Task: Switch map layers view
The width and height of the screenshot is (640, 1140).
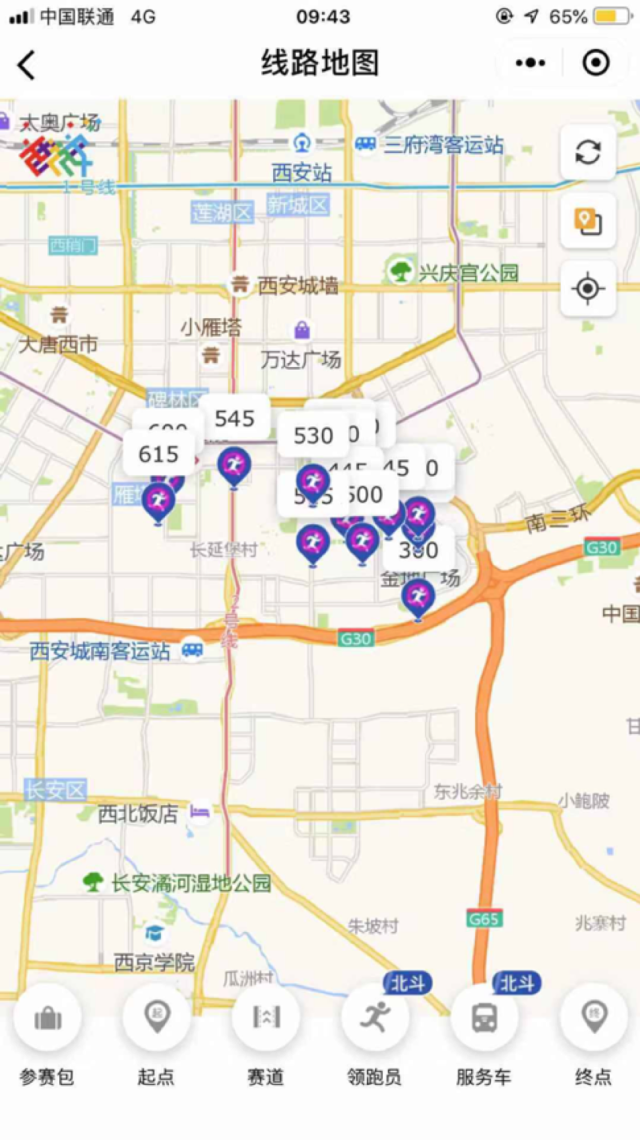Action: click(x=588, y=220)
